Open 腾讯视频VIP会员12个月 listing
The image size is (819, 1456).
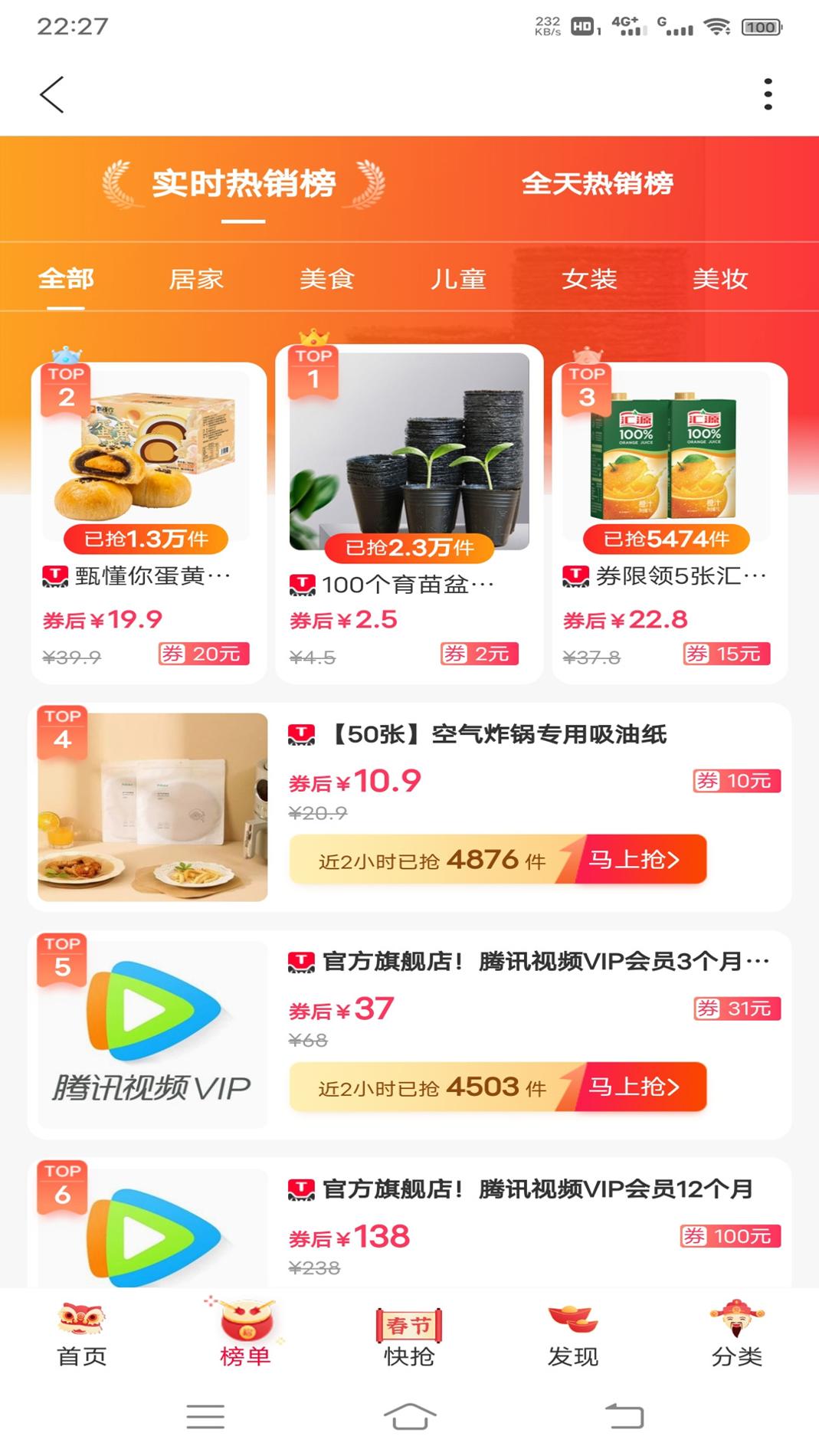click(536, 1189)
